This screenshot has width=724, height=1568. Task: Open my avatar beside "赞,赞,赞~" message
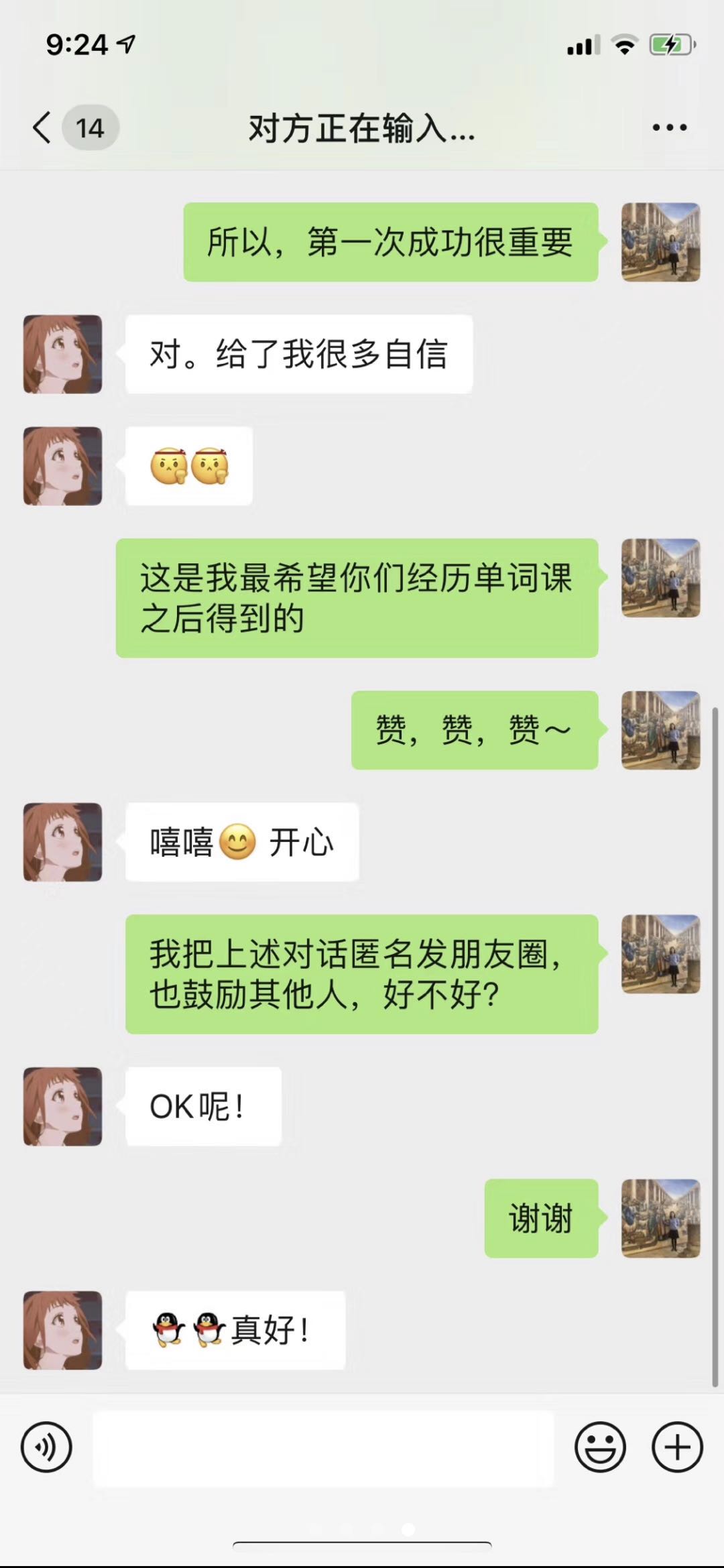(x=660, y=730)
